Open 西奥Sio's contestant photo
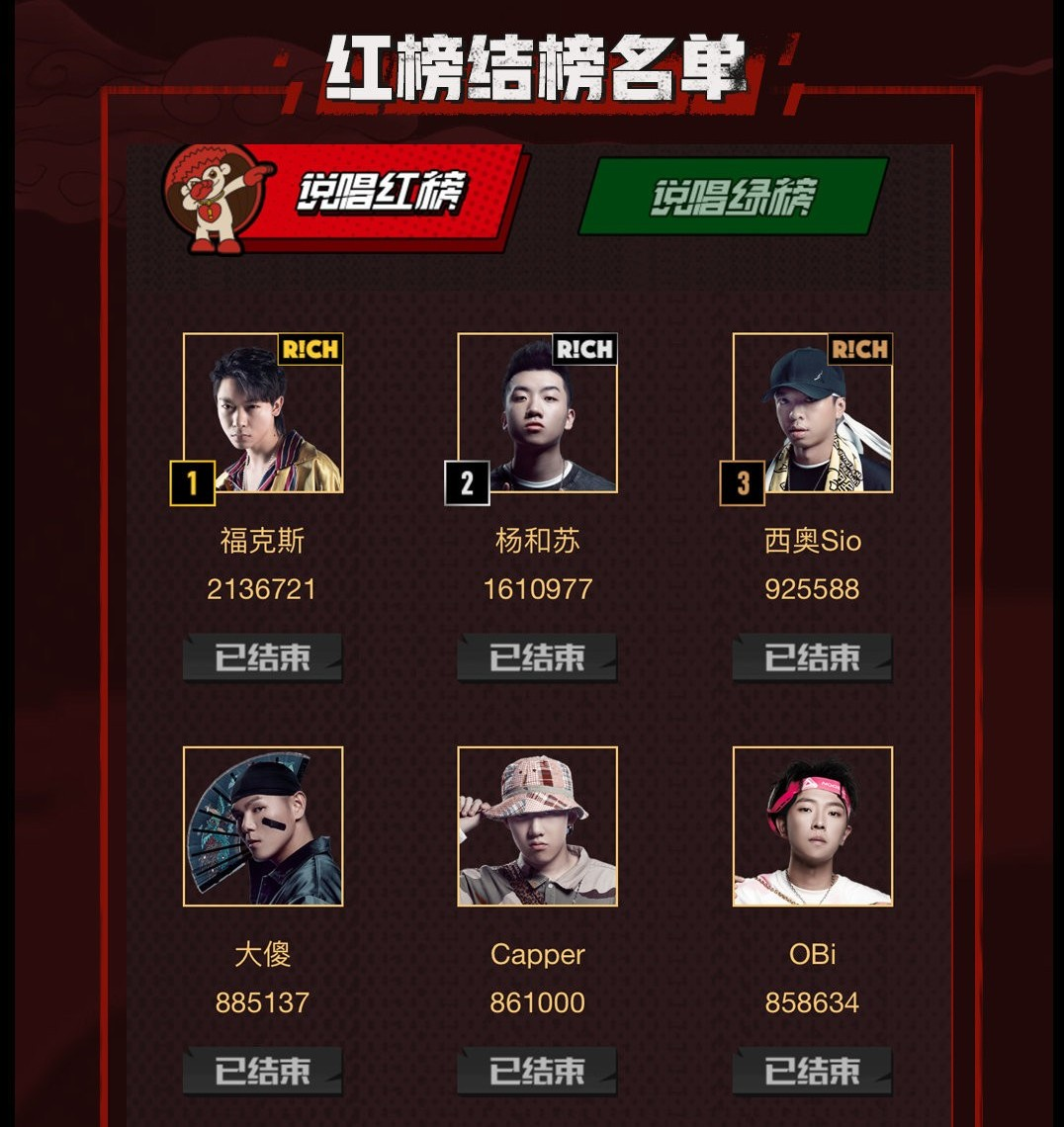Image resolution: width=1064 pixels, height=1127 pixels. tap(812, 413)
